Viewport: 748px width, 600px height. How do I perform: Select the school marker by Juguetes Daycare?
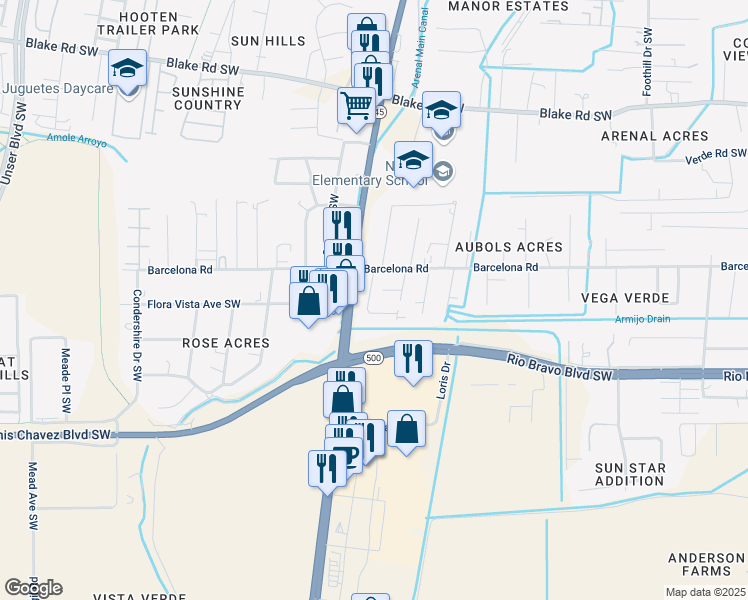click(x=128, y=69)
